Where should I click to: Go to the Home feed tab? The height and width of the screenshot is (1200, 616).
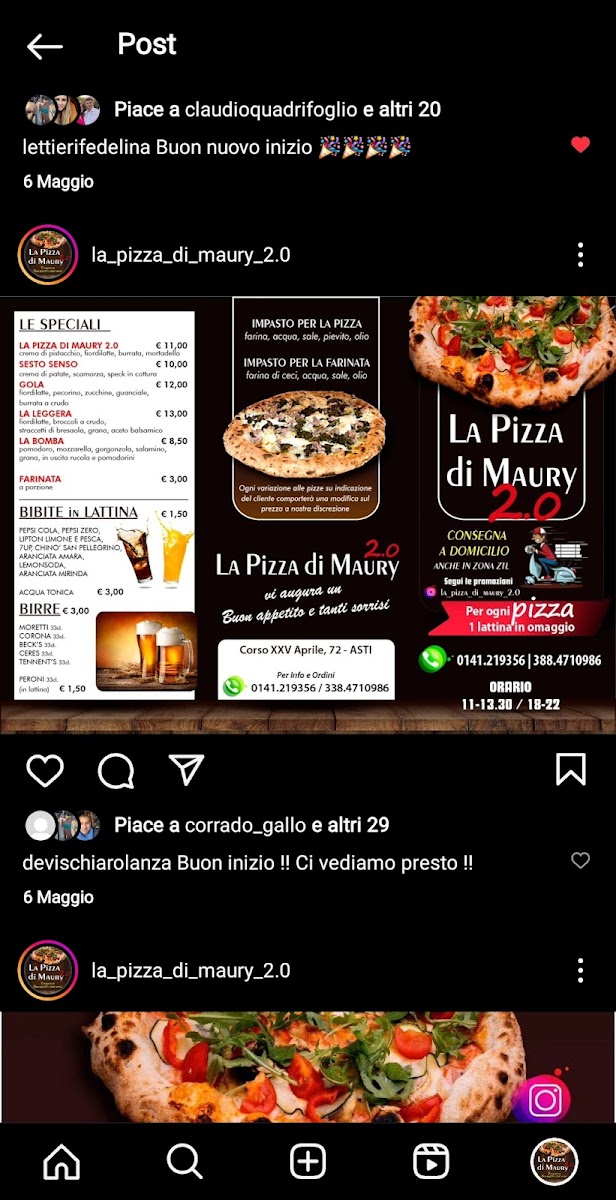tap(62, 1162)
